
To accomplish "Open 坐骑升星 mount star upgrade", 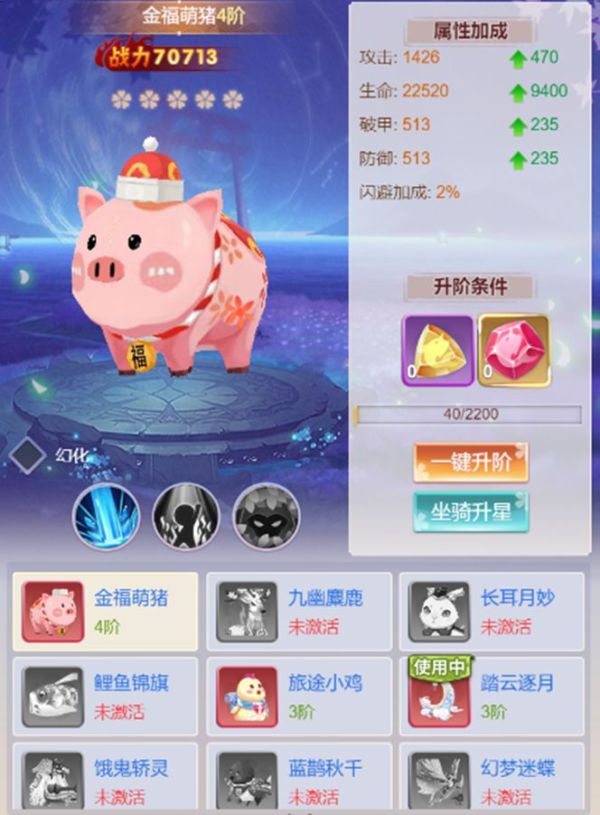I will (x=471, y=512).
